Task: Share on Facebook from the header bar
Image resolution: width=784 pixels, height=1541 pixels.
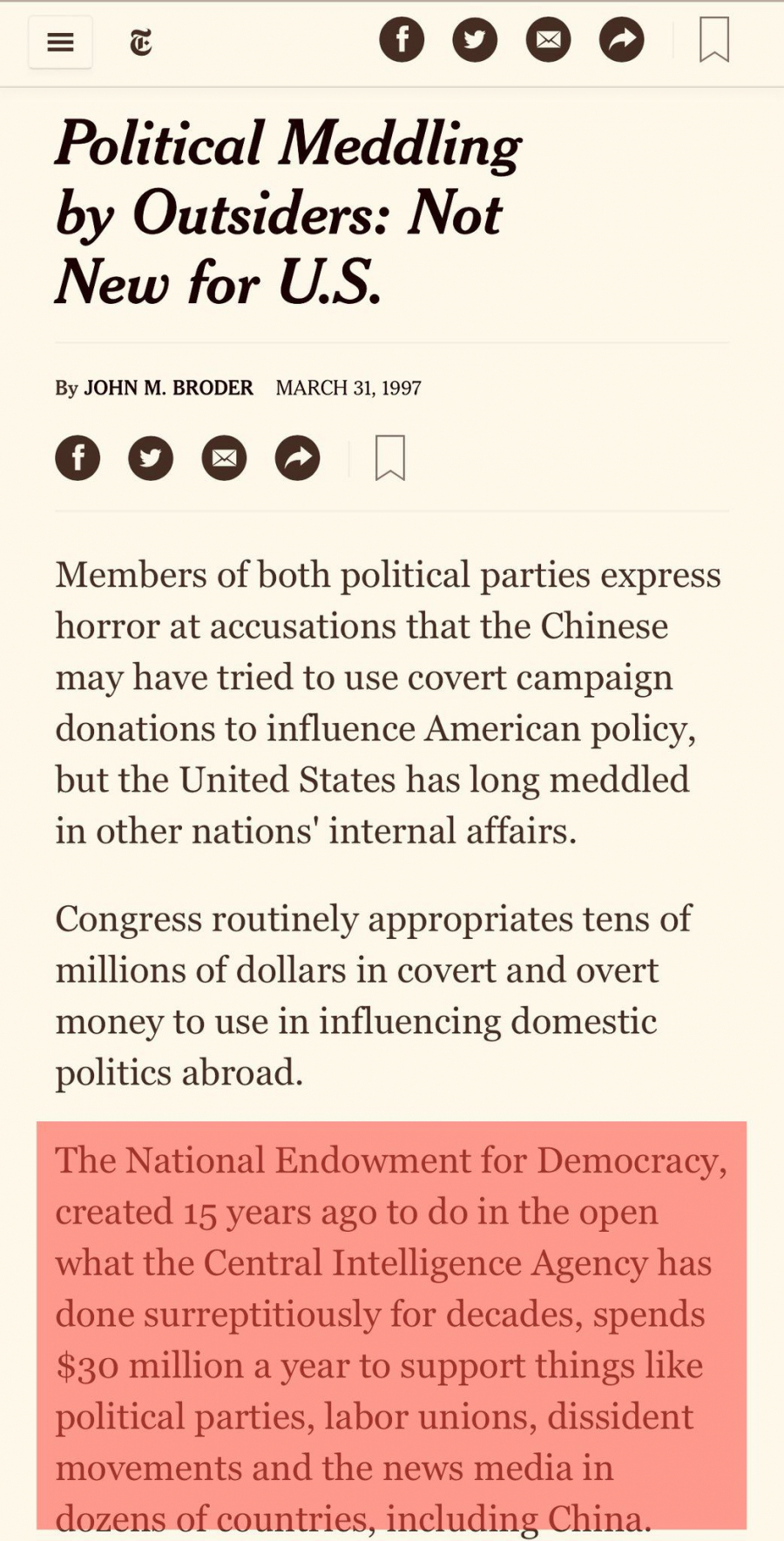Action: (402, 39)
